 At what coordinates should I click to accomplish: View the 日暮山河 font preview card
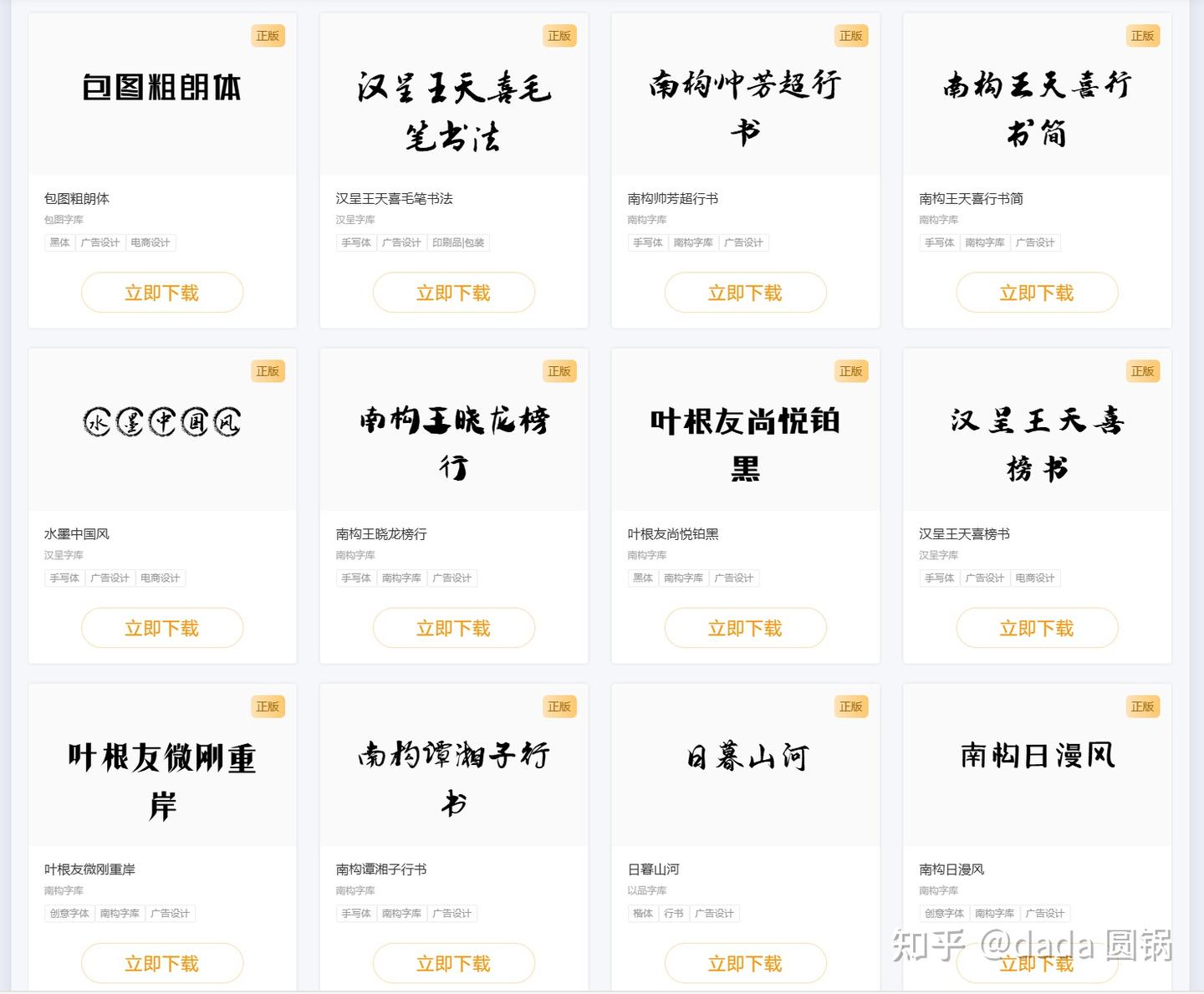(x=745, y=763)
